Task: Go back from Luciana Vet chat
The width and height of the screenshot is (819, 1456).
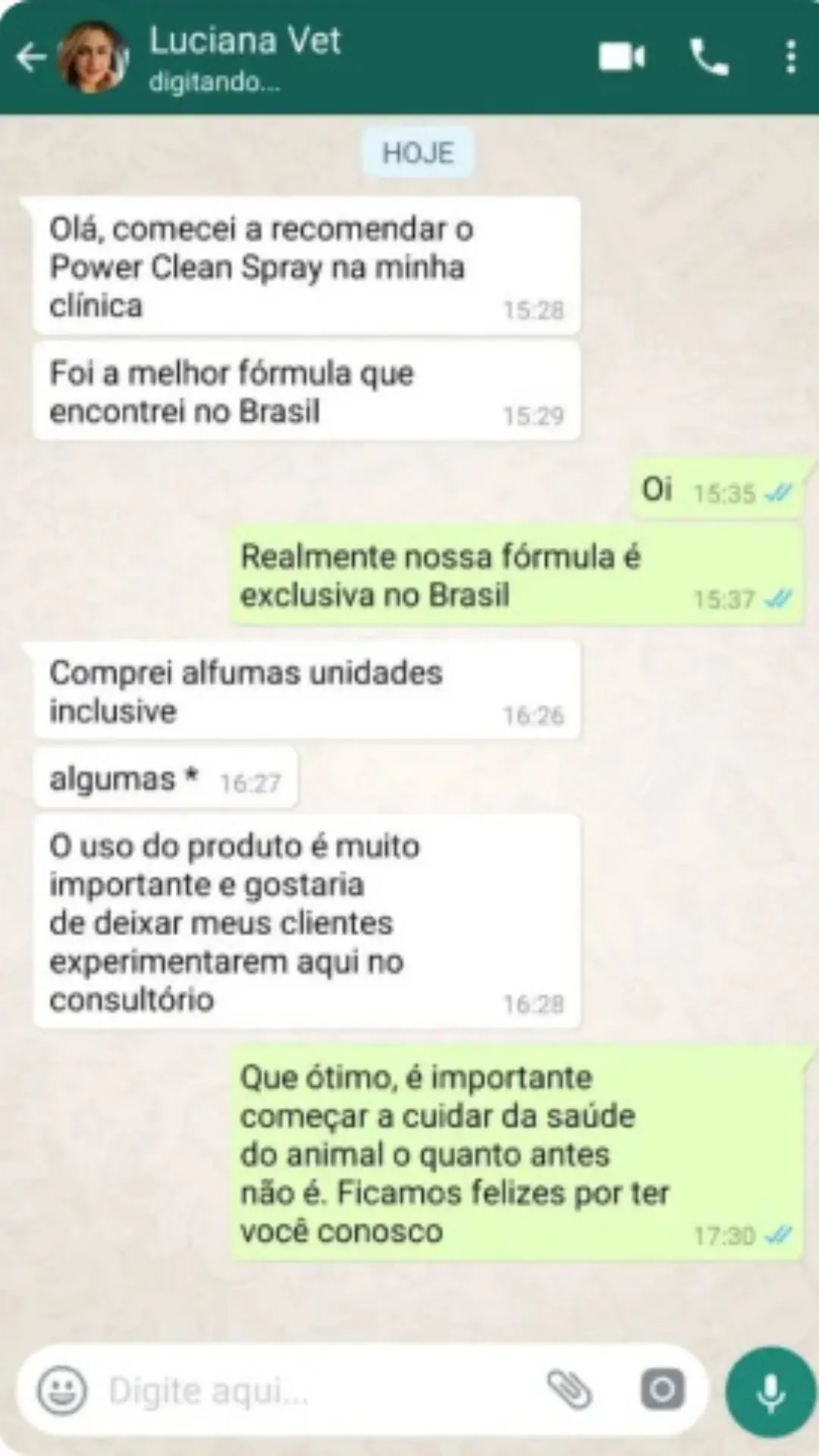Action: 30,58
